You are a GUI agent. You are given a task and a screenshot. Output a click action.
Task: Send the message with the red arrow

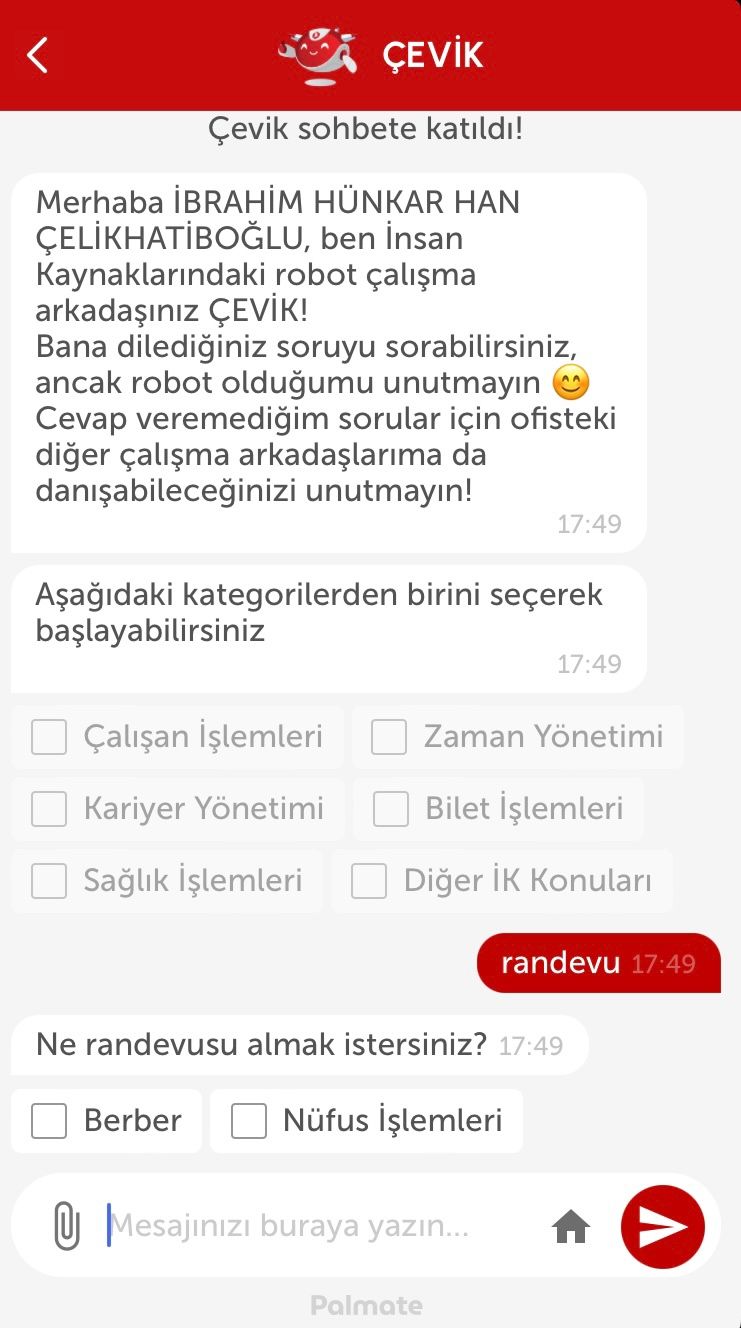[x=662, y=1227]
